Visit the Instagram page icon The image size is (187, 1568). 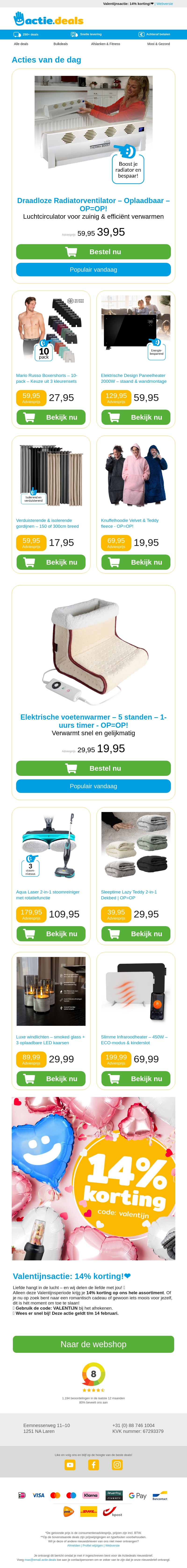tap(117, 1465)
